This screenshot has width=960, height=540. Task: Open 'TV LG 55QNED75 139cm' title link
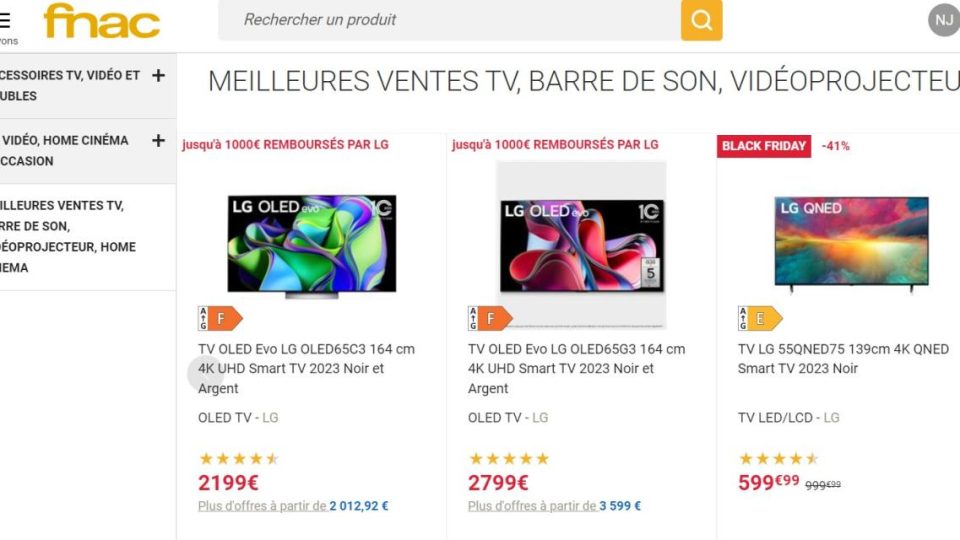(843, 358)
